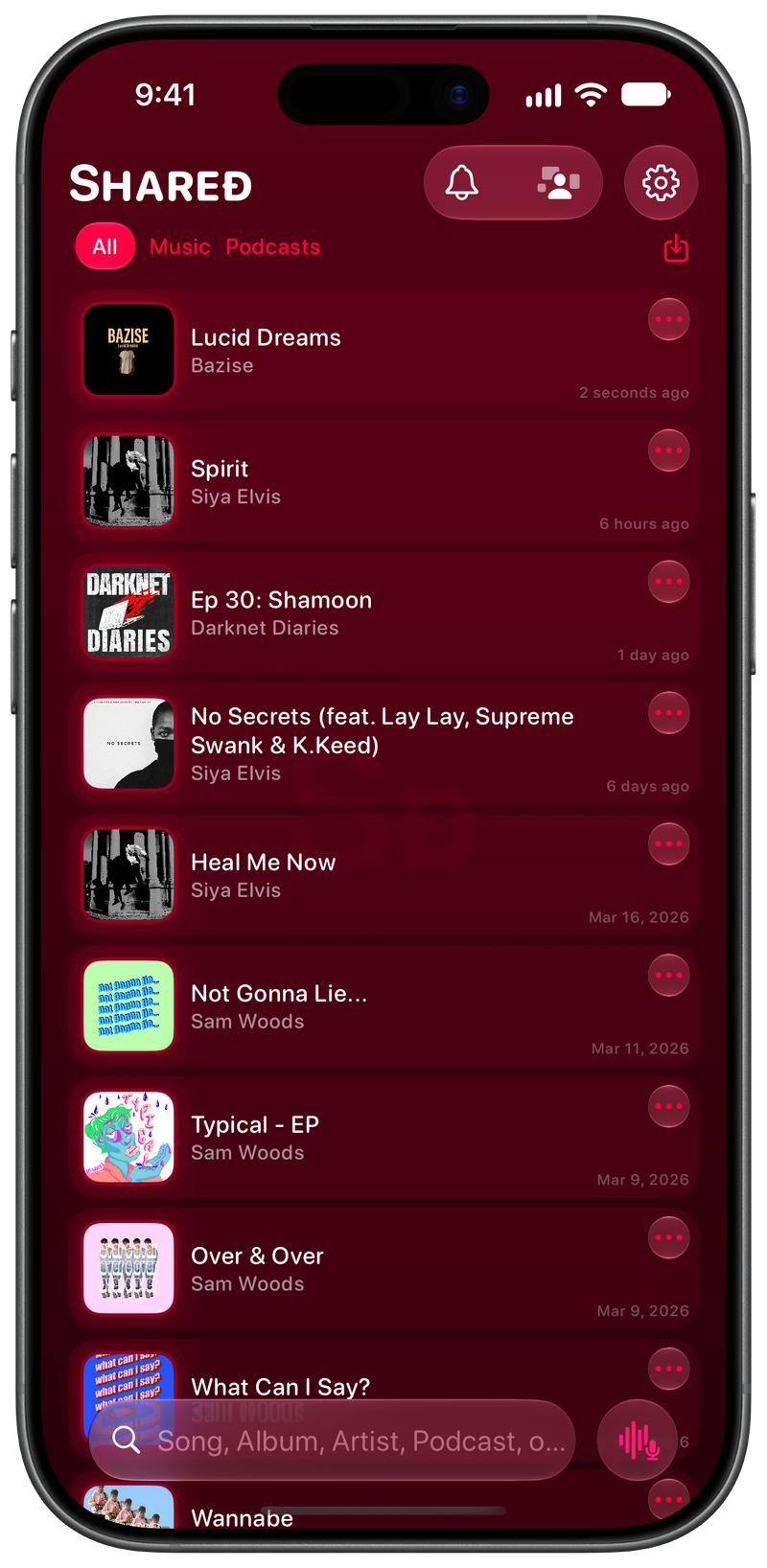Image resolution: width=767 pixels, height=1568 pixels.
Task: Select the All filter
Action: pyautogui.click(x=105, y=246)
